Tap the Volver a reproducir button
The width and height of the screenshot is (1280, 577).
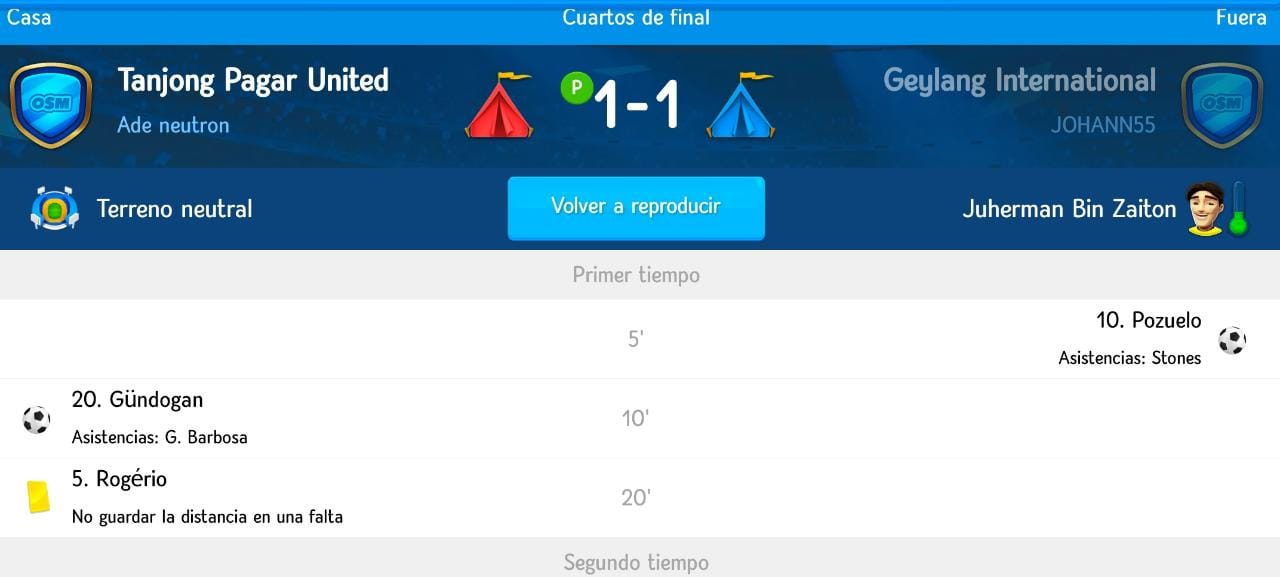click(x=636, y=208)
